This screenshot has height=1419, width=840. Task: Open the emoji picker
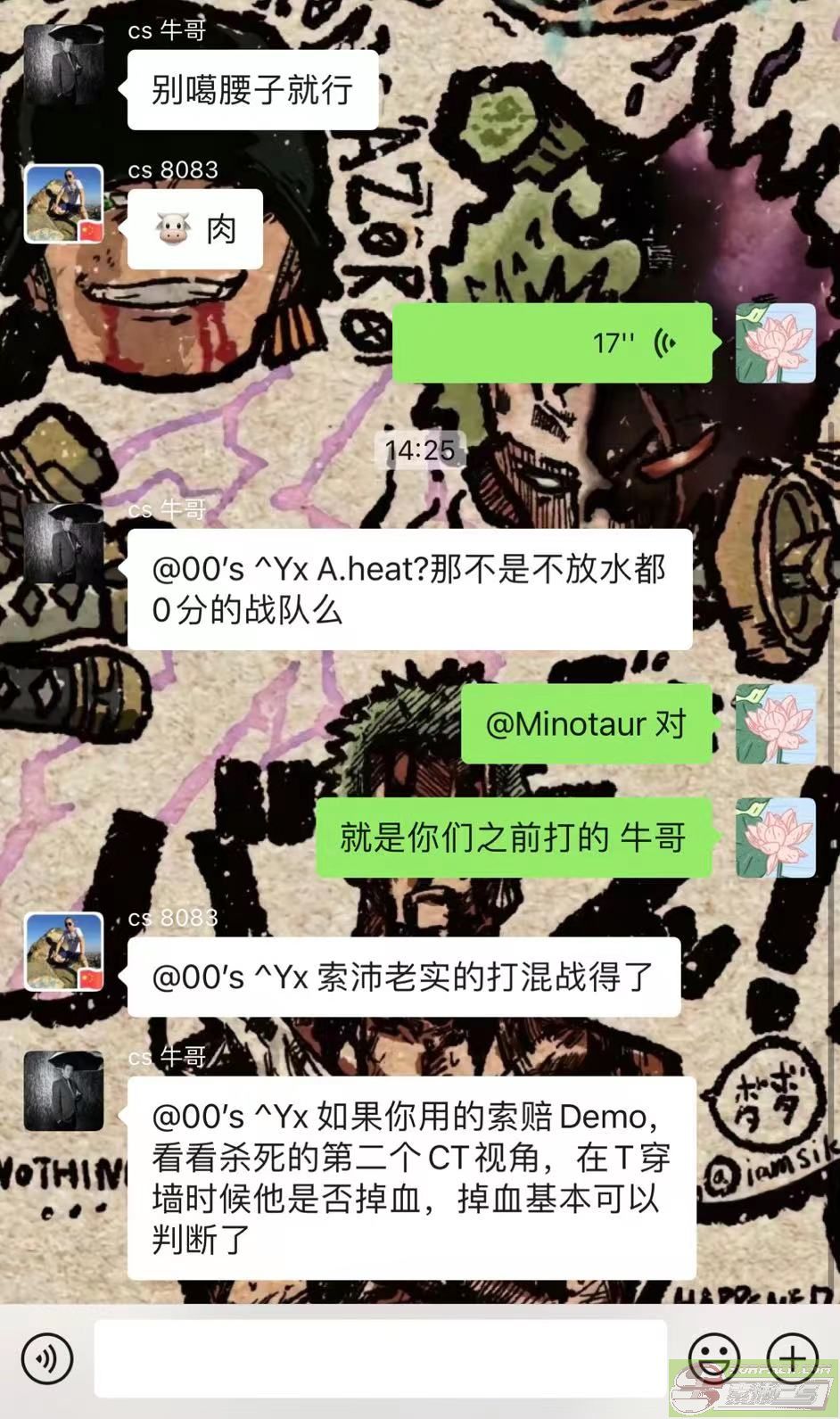click(x=713, y=1357)
